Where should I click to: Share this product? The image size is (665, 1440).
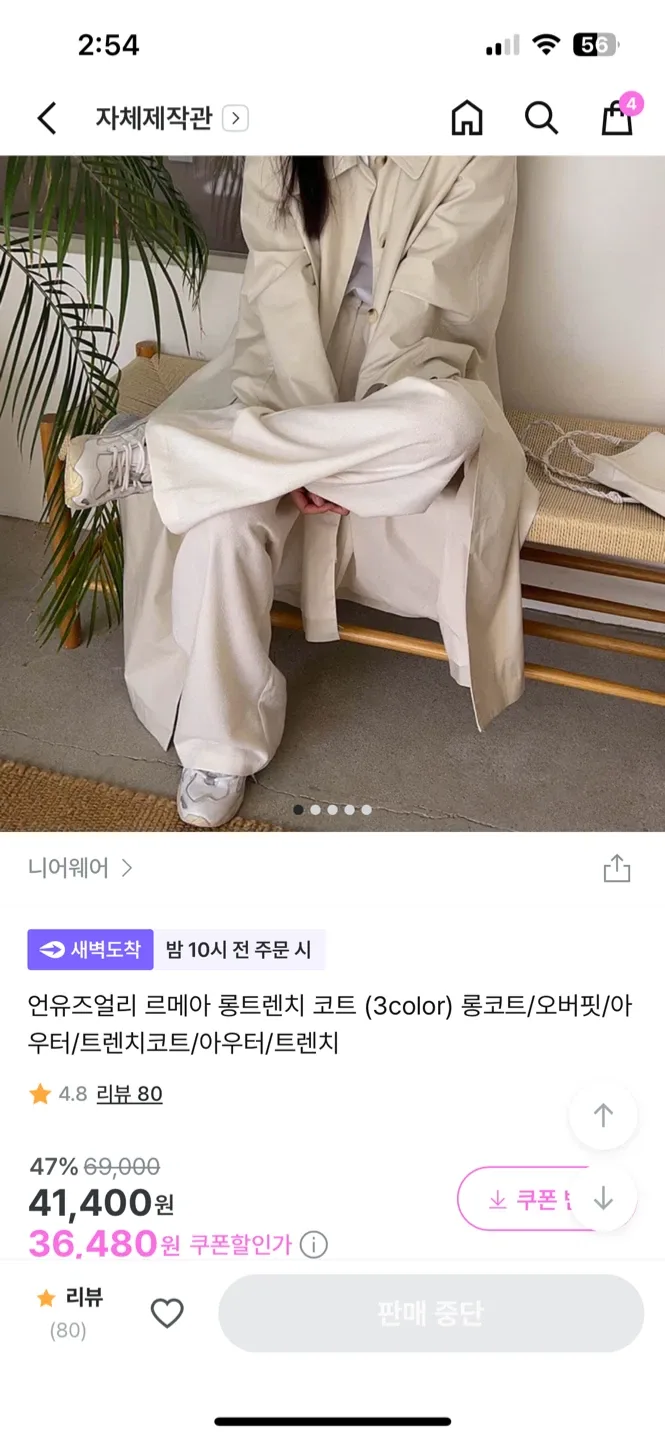(616, 868)
